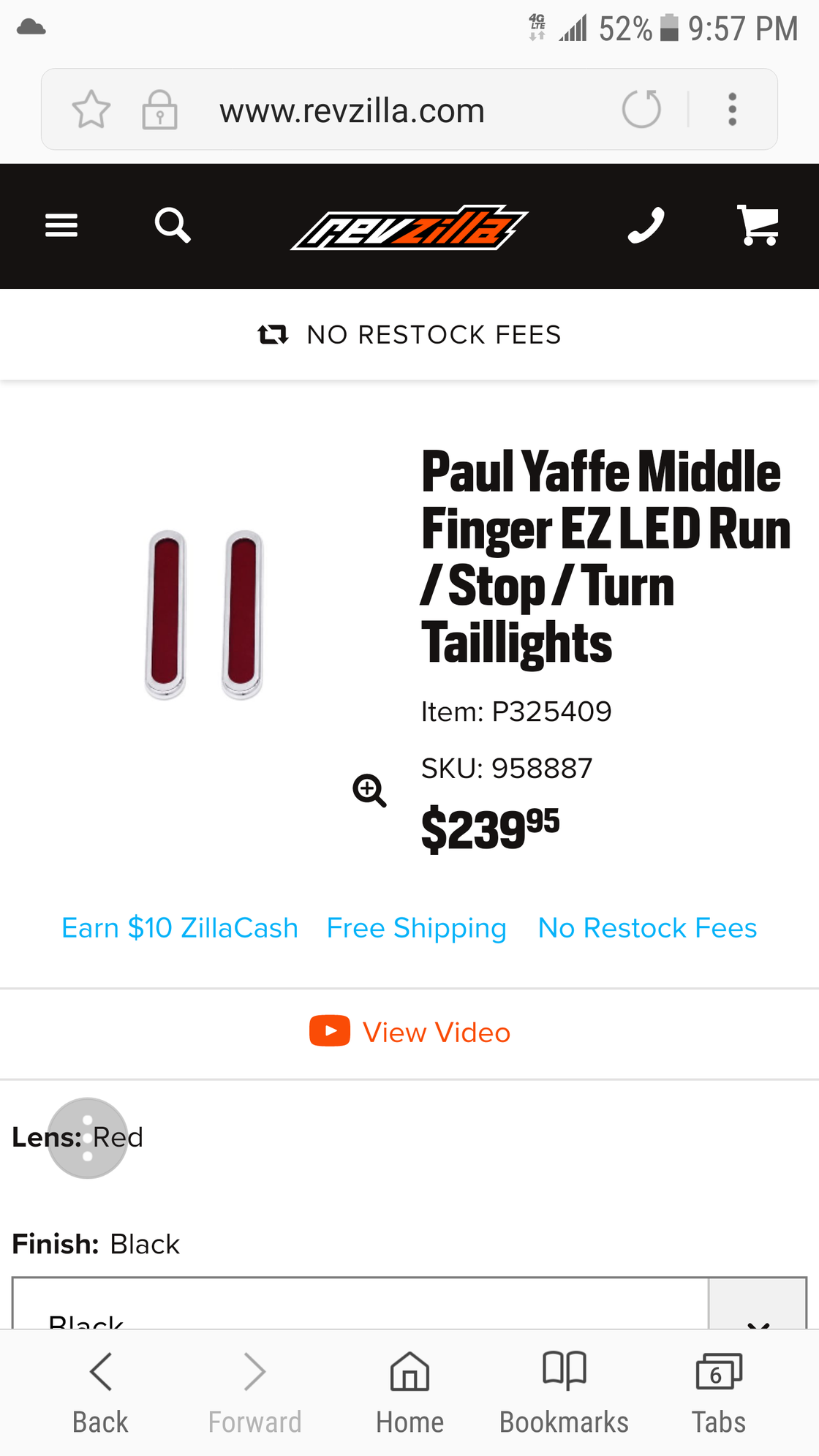The width and height of the screenshot is (819, 1456).
Task: Open the shopping cart
Action: (758, 225)
